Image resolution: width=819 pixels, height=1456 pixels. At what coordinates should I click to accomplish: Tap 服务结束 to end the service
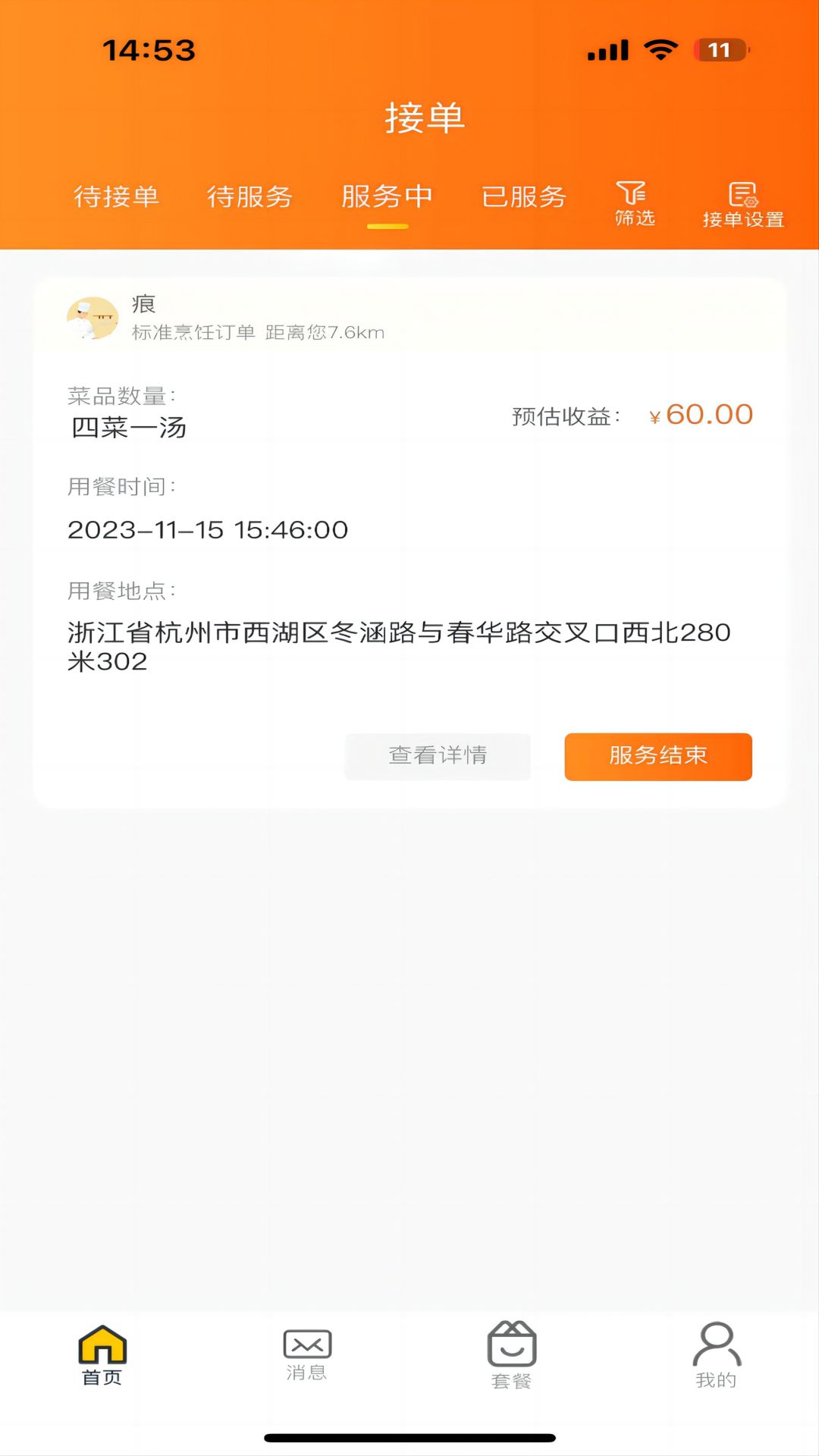click(x=657, y=756)
